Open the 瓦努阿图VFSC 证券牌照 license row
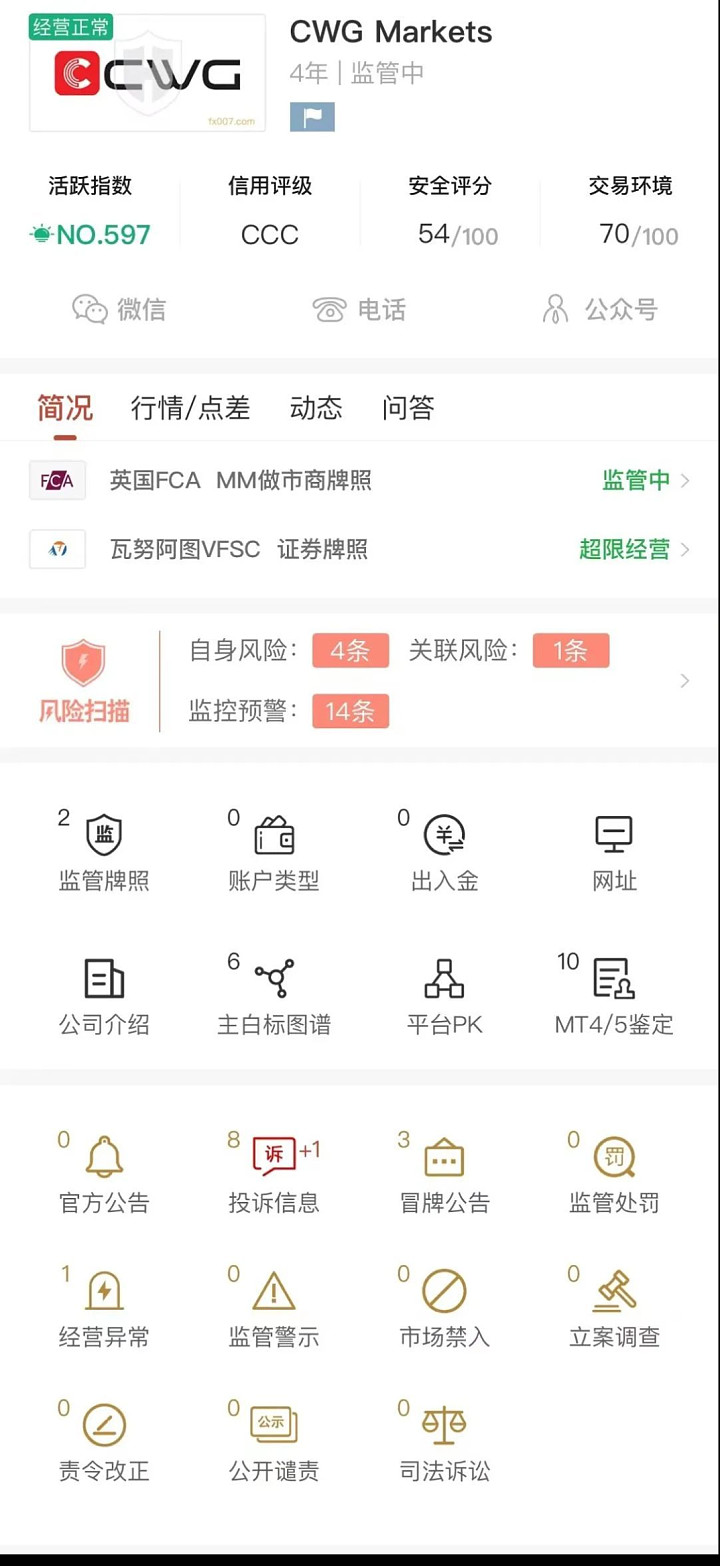720x1566 pixels. (x=360, y=549)
